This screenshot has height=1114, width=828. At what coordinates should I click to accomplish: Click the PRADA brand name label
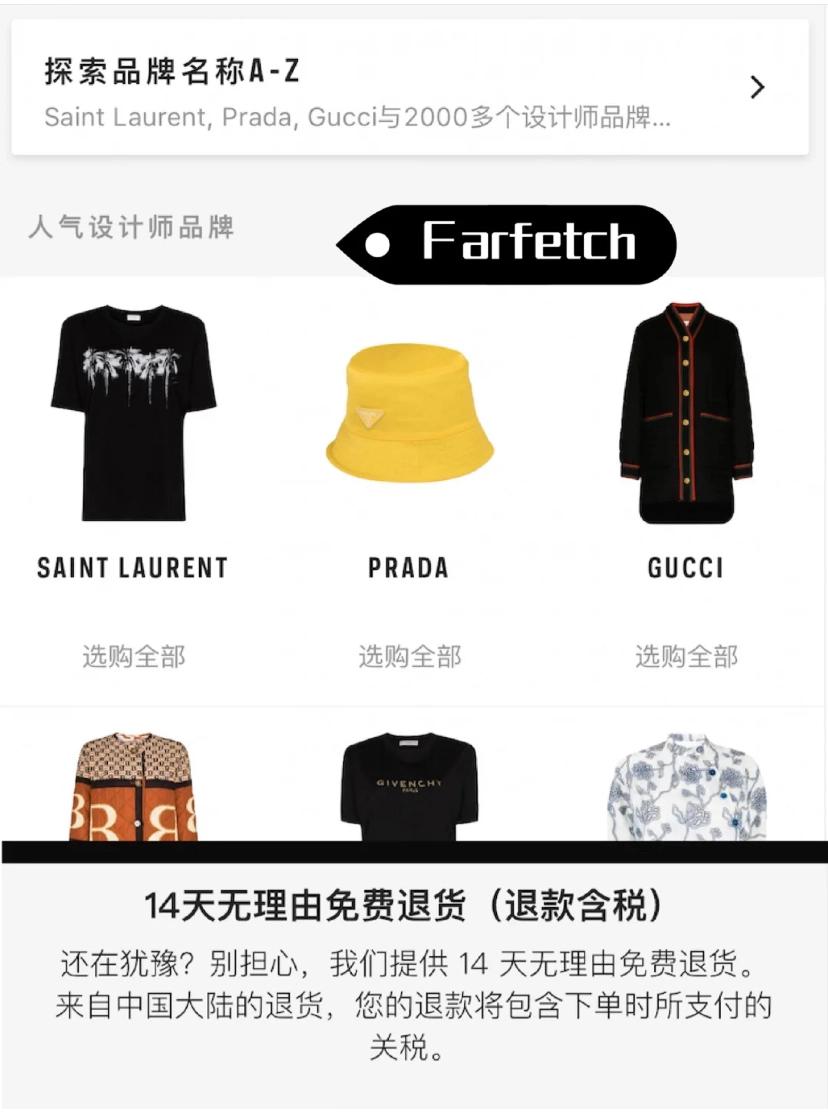coord(409,568)
